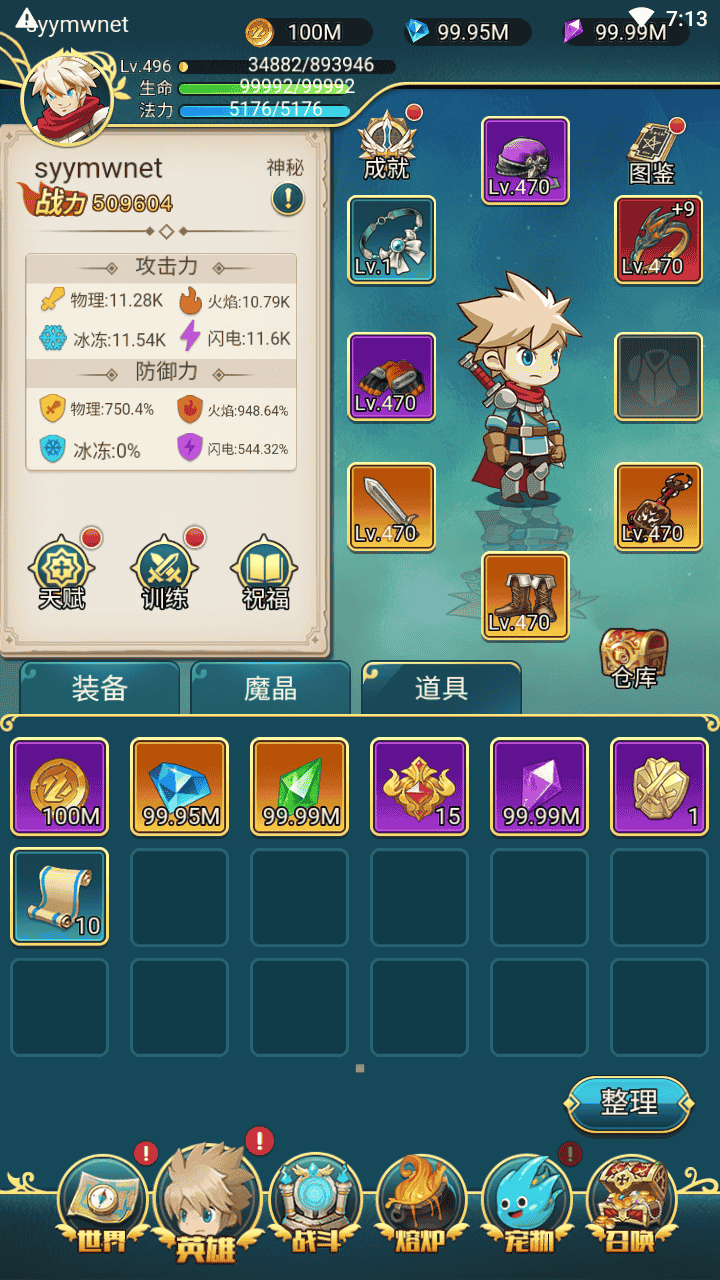Open the 图鉴 codex book
720x1280 pixels.
pyautogui.click(x=652, y=153)
